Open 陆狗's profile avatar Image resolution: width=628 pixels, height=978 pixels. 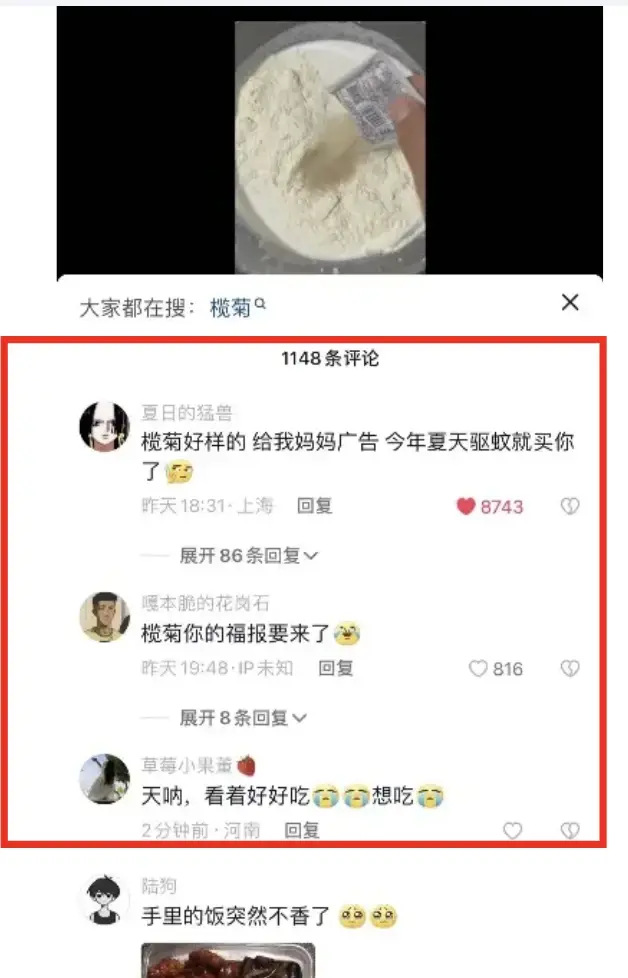tap(104, 899)
